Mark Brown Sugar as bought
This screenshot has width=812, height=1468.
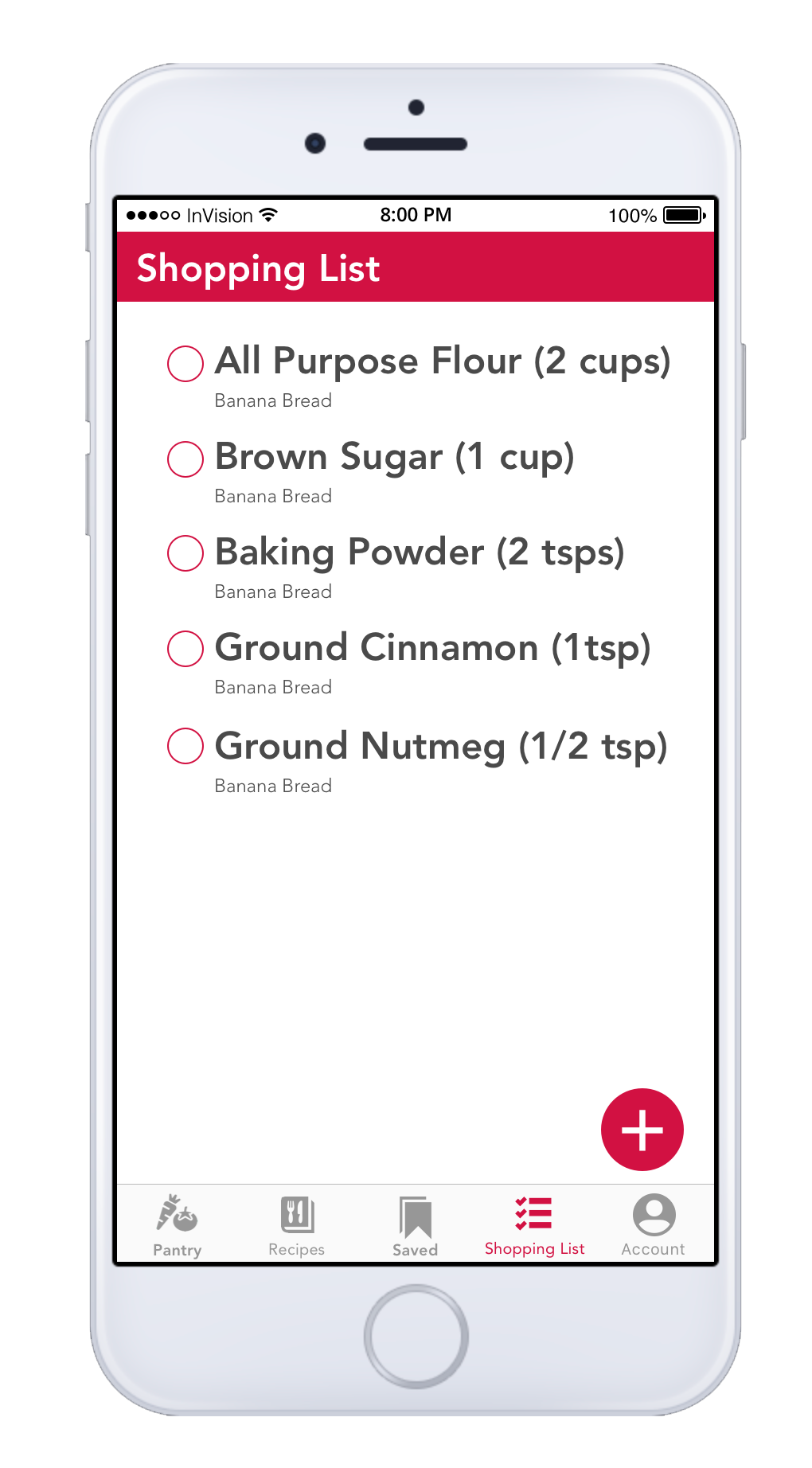(x=185, y=459)
